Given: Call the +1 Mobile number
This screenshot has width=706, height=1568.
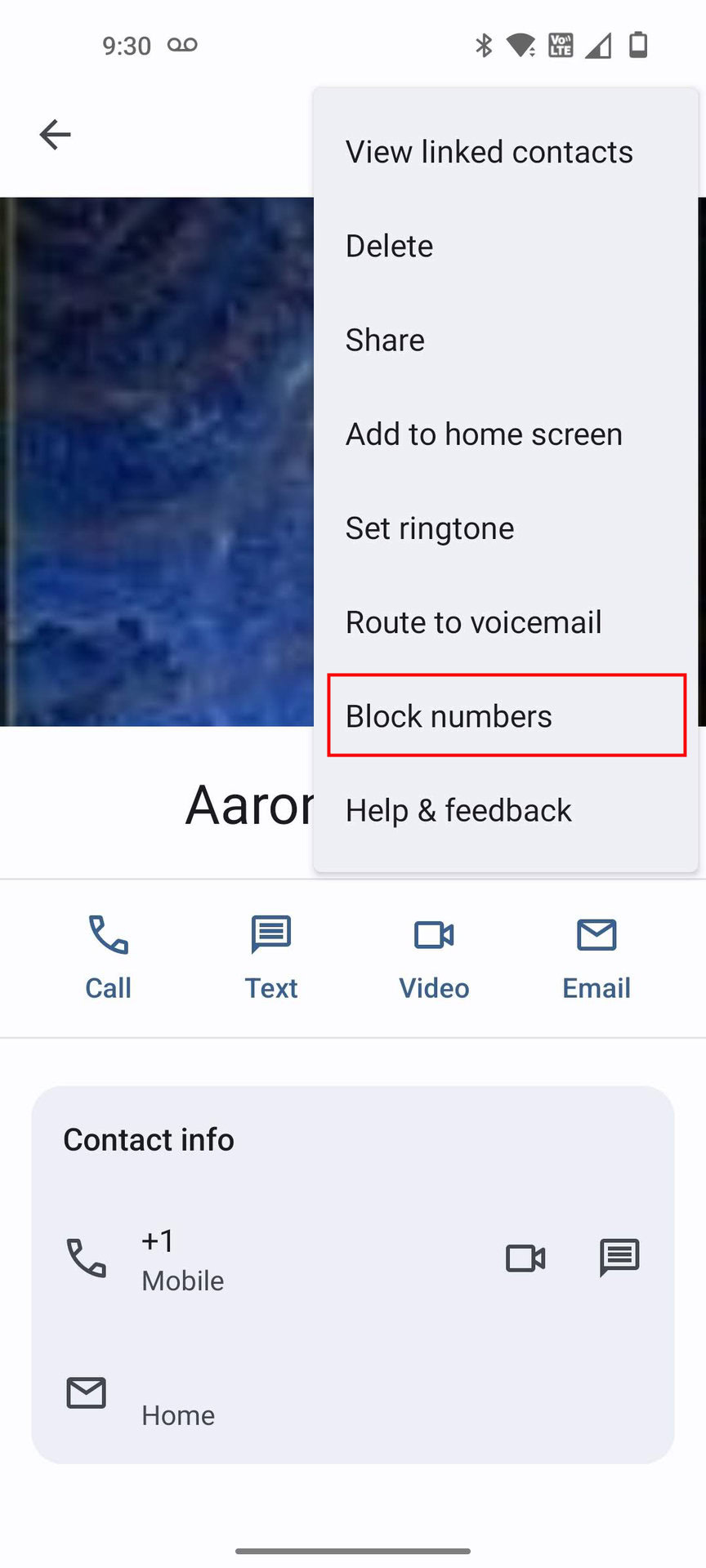Looking at the screenshot, I should (183, 1258).
